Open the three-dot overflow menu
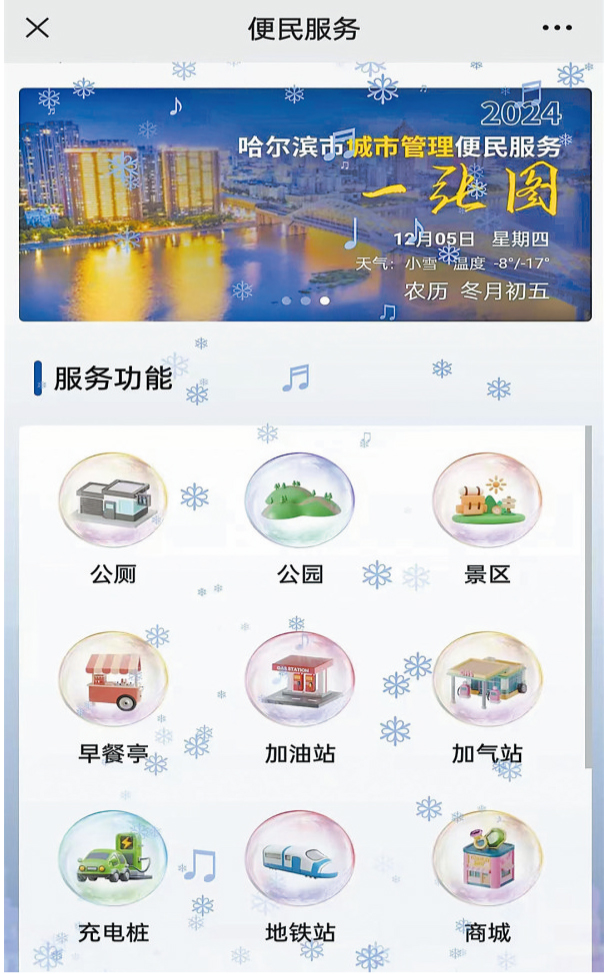Image resolution: width=608 pixels, height=974 pixels. [x=557, y=28]
